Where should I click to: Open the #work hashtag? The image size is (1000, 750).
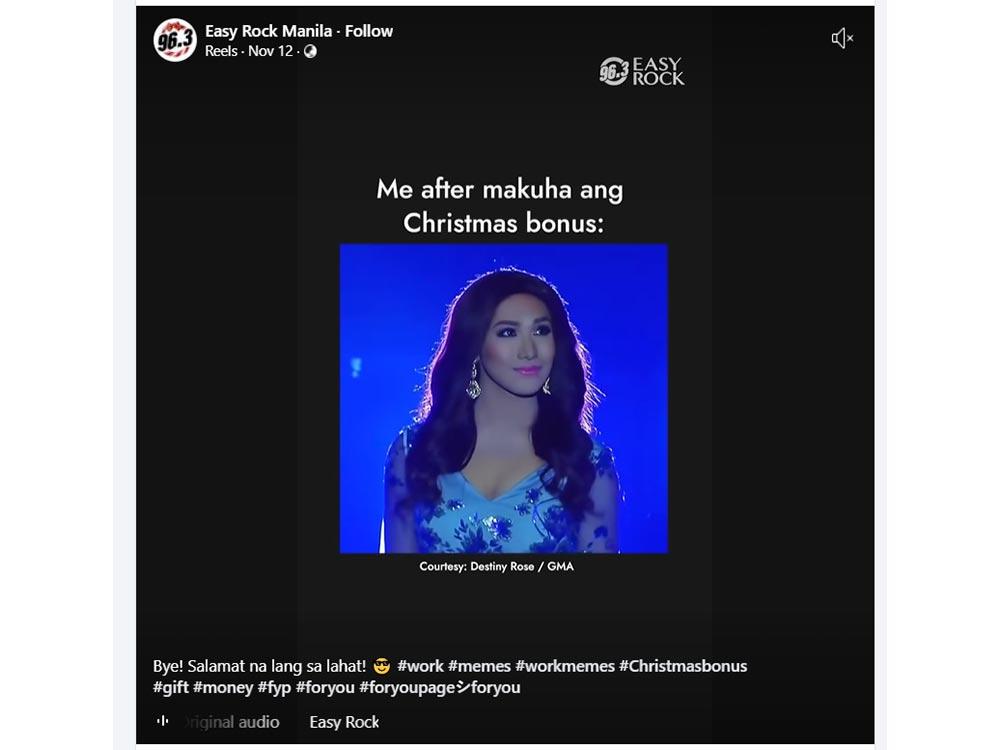[x=420, y=666]
